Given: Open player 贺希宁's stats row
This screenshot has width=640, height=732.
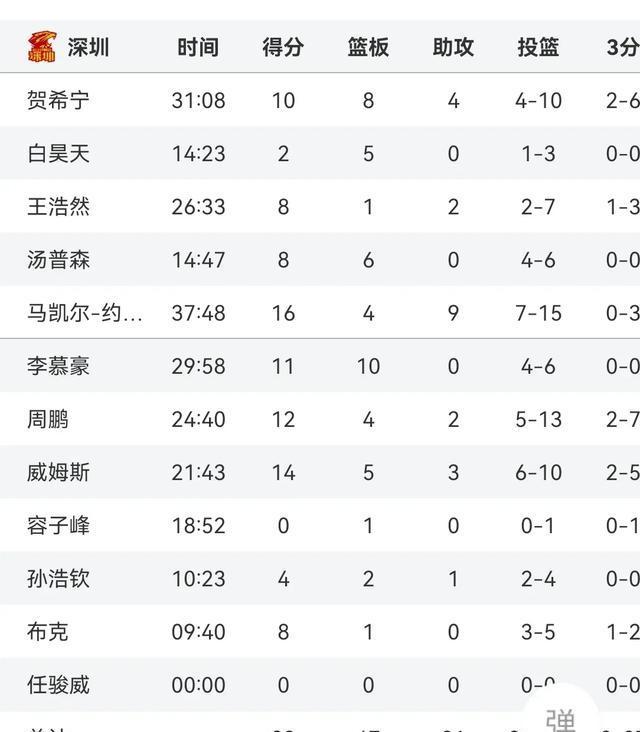Looking at the screenshot, I should tap(320, 100).
